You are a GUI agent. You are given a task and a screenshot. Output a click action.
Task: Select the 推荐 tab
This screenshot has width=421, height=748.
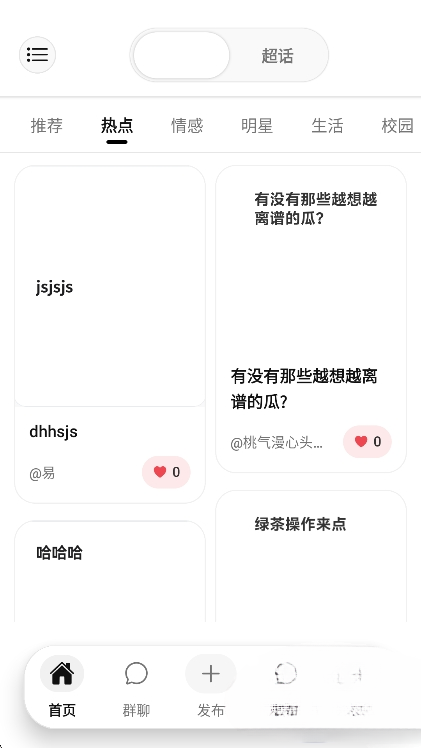pos(47,126)
